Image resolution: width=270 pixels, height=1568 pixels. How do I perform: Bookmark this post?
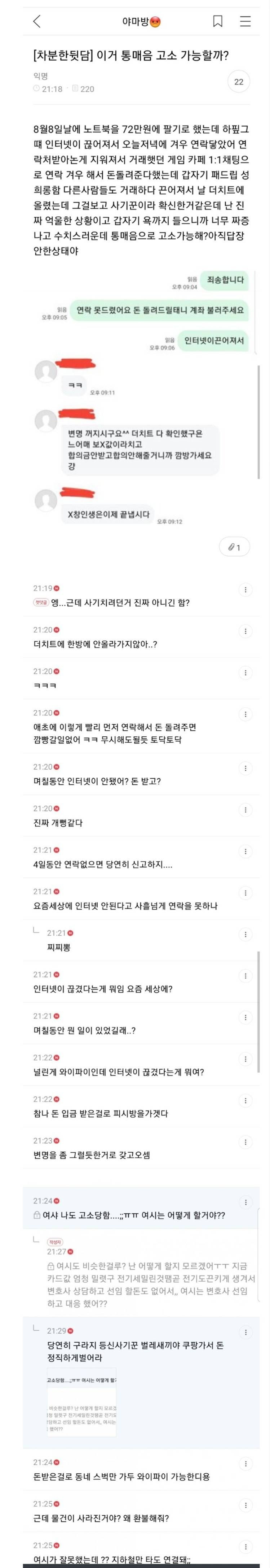click(x=218, y=22)
